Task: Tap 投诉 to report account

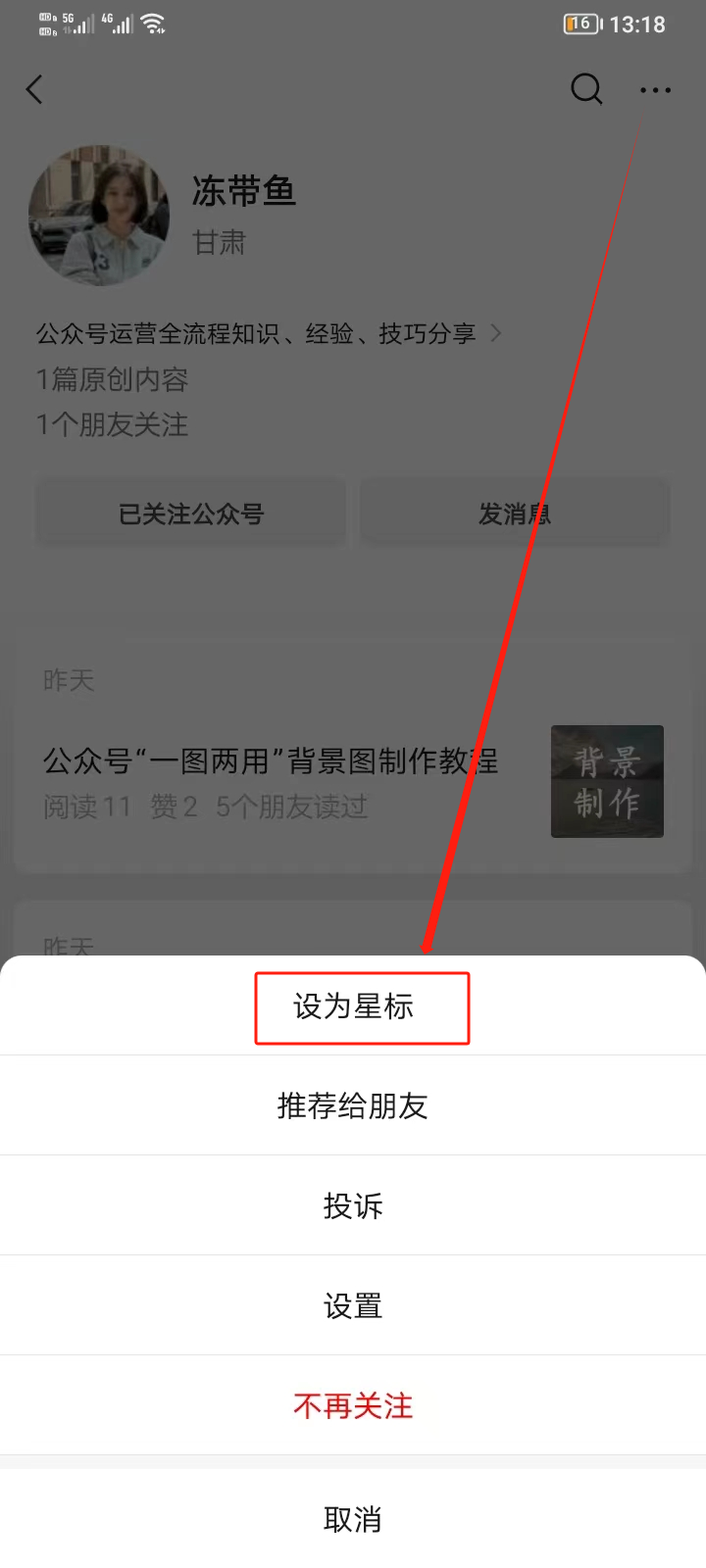Action: click(353, 1206)
